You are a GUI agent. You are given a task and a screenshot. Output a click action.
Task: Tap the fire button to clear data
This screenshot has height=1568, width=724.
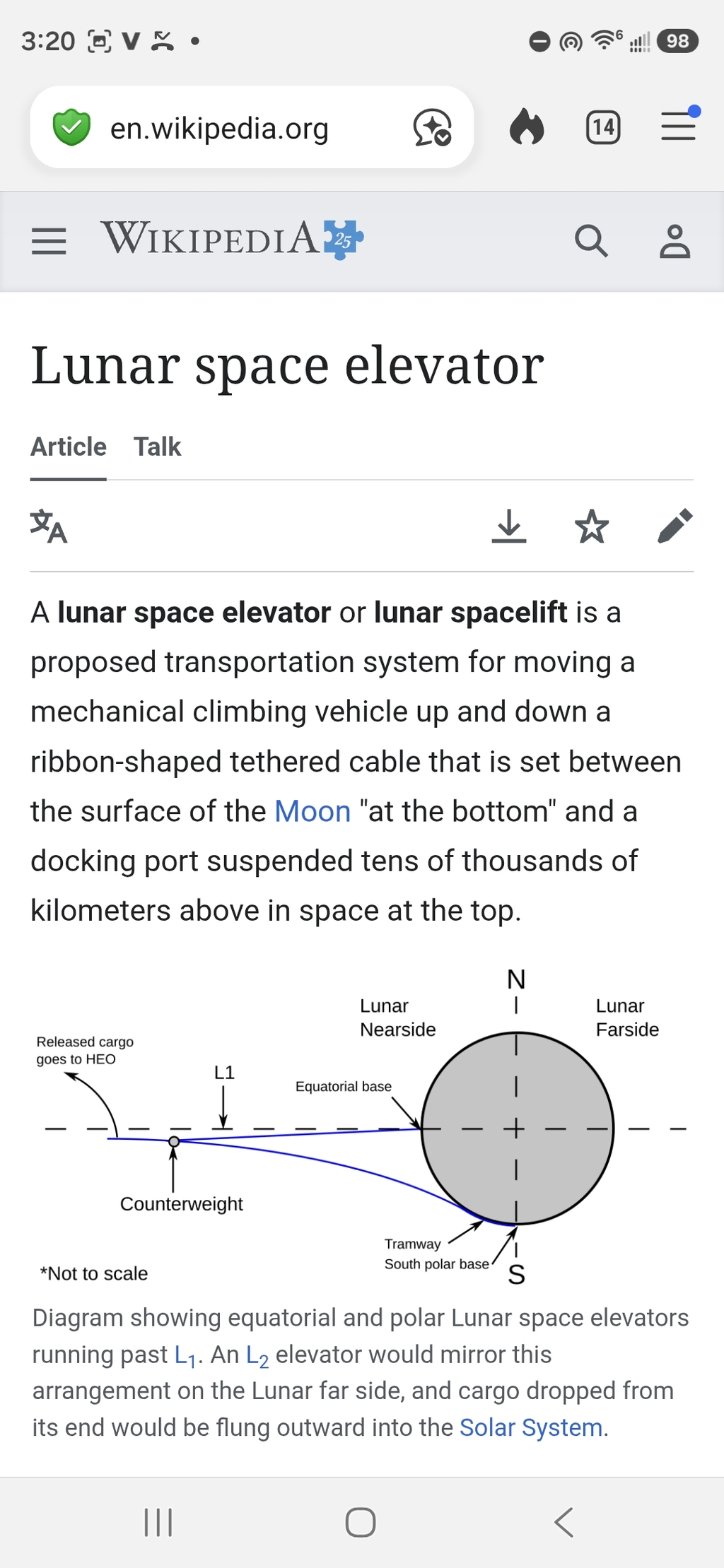click(x=527, y=127)
